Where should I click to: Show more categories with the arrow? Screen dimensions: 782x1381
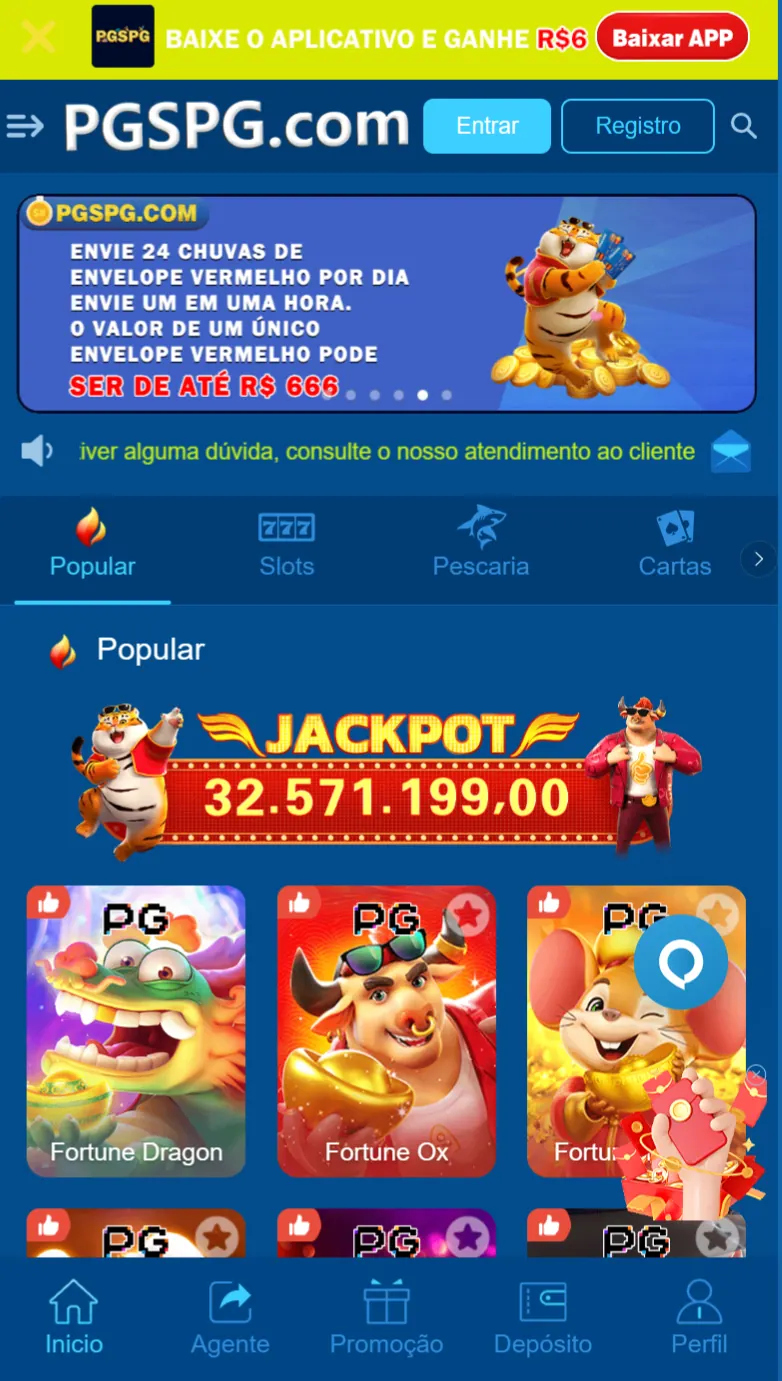[759, 558]
